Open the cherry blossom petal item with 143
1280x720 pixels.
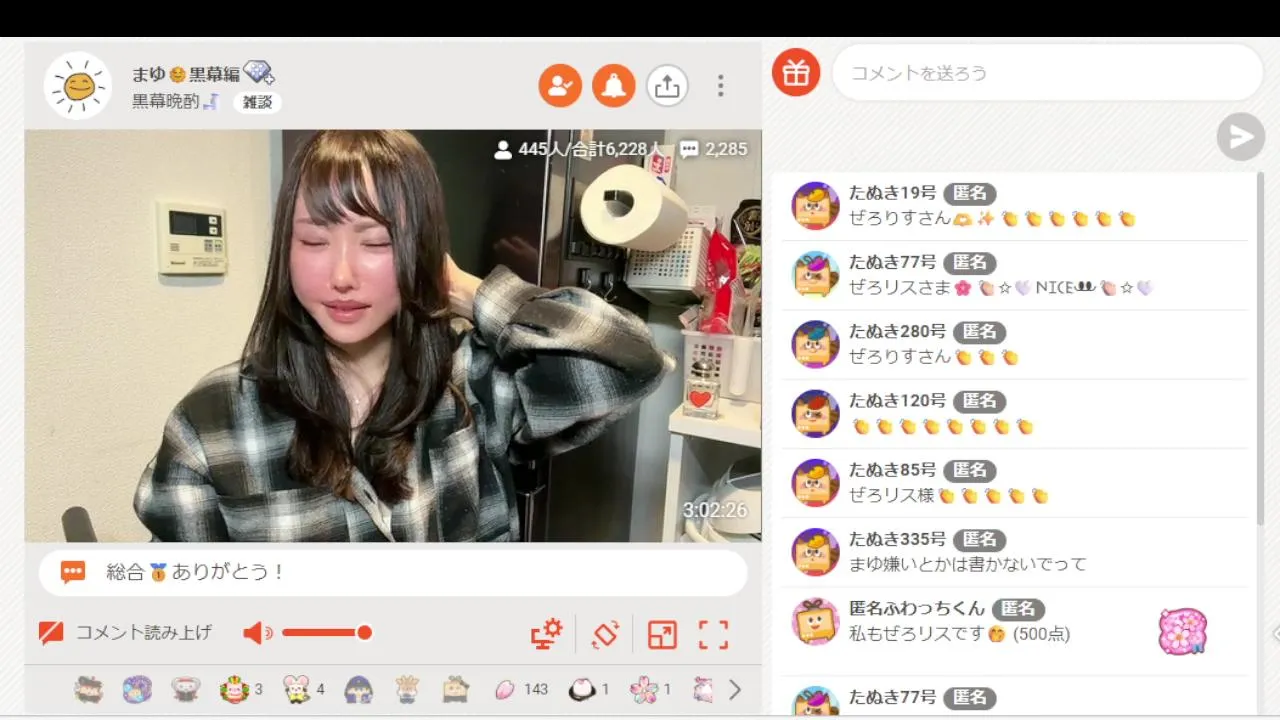(506, 690)
